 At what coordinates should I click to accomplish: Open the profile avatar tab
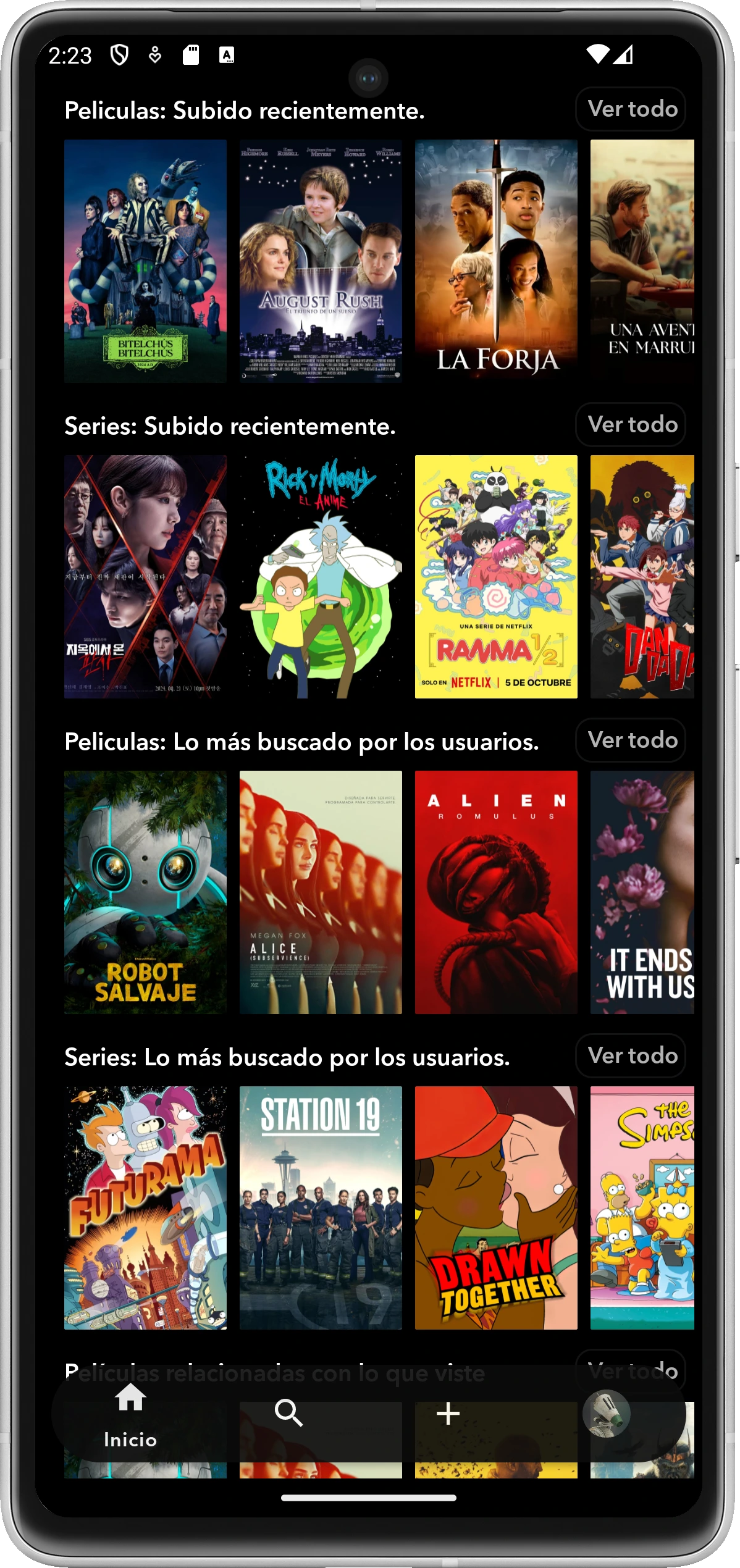point(606,1413)
